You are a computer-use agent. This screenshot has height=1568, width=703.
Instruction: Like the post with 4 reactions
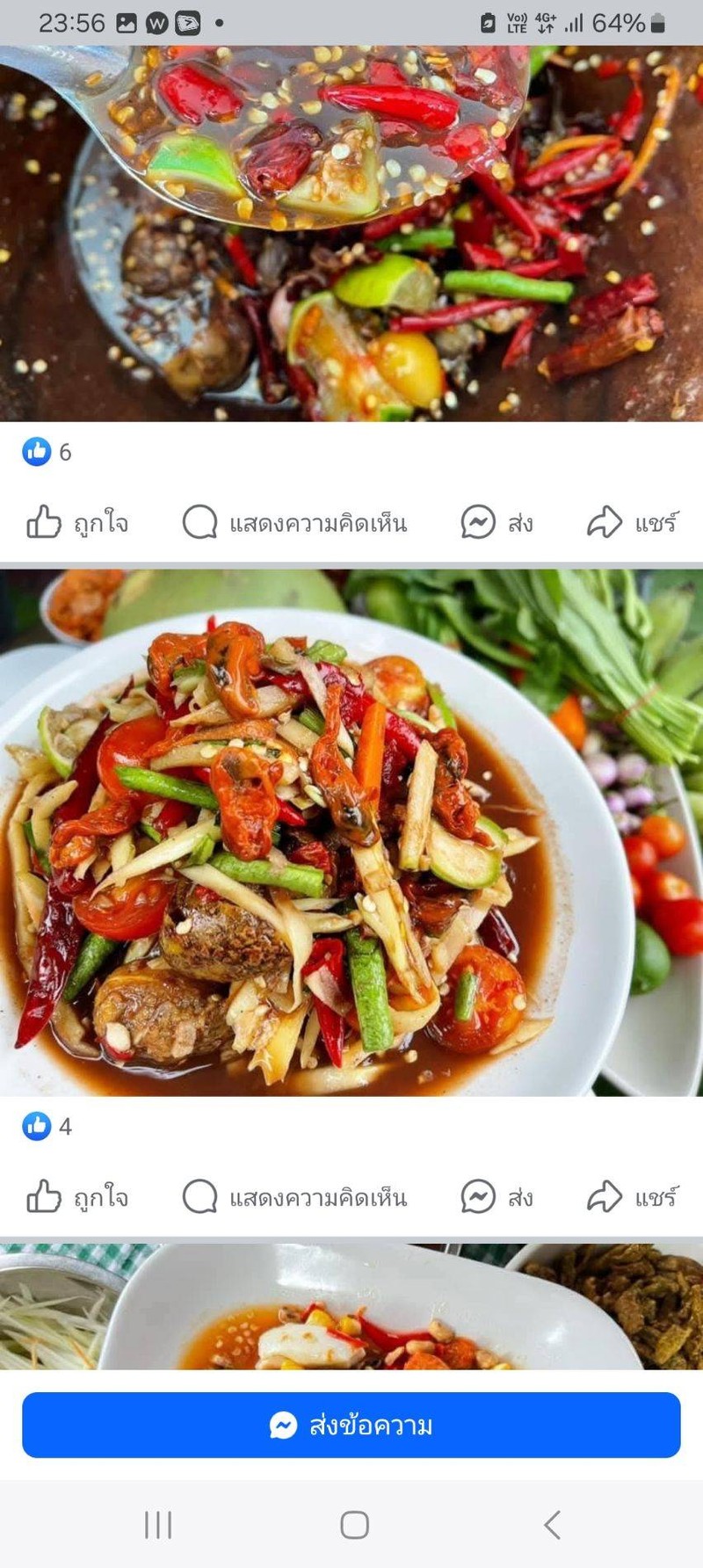pyautogui.click(x=77, y=1197)
